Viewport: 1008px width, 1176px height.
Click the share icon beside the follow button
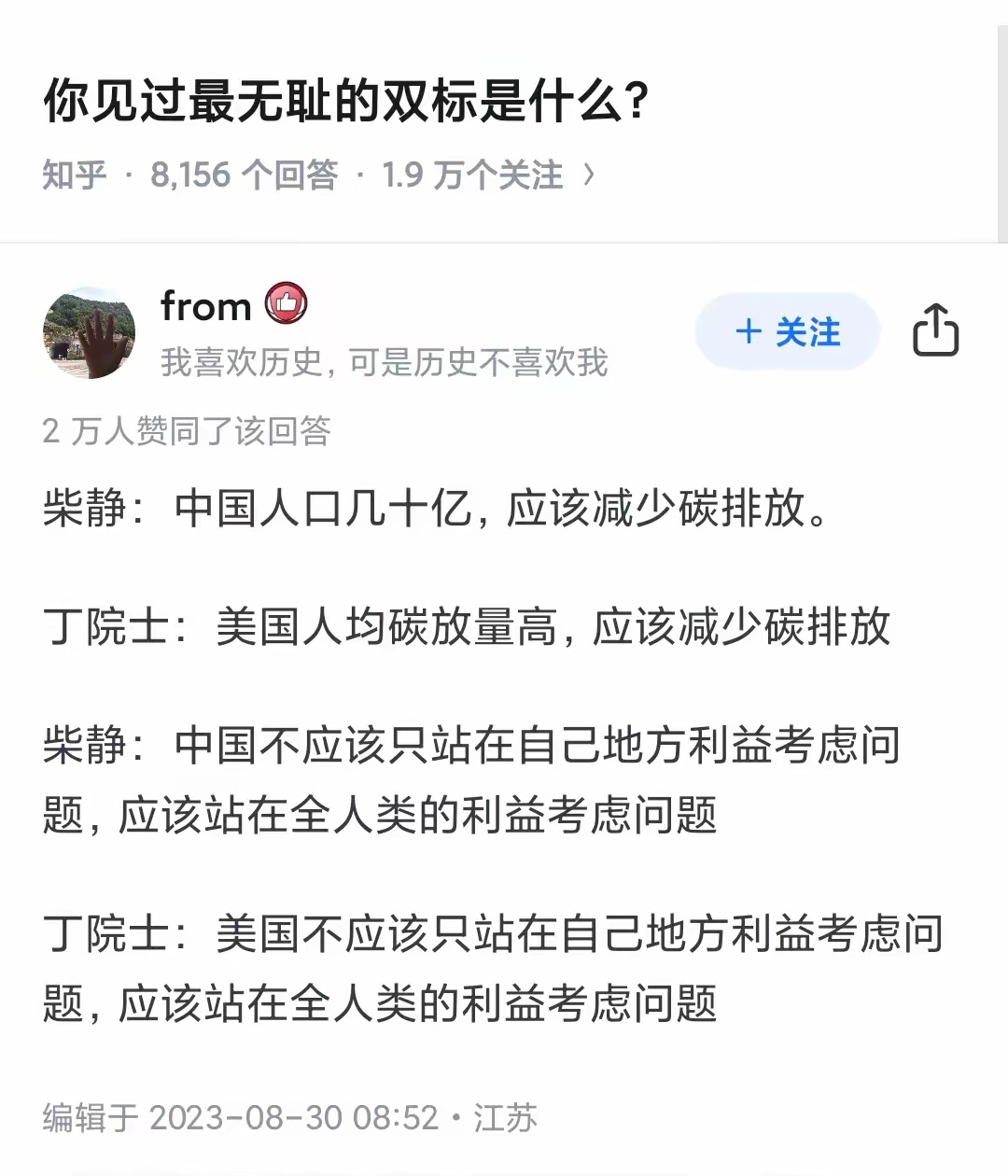coord(936,331)
